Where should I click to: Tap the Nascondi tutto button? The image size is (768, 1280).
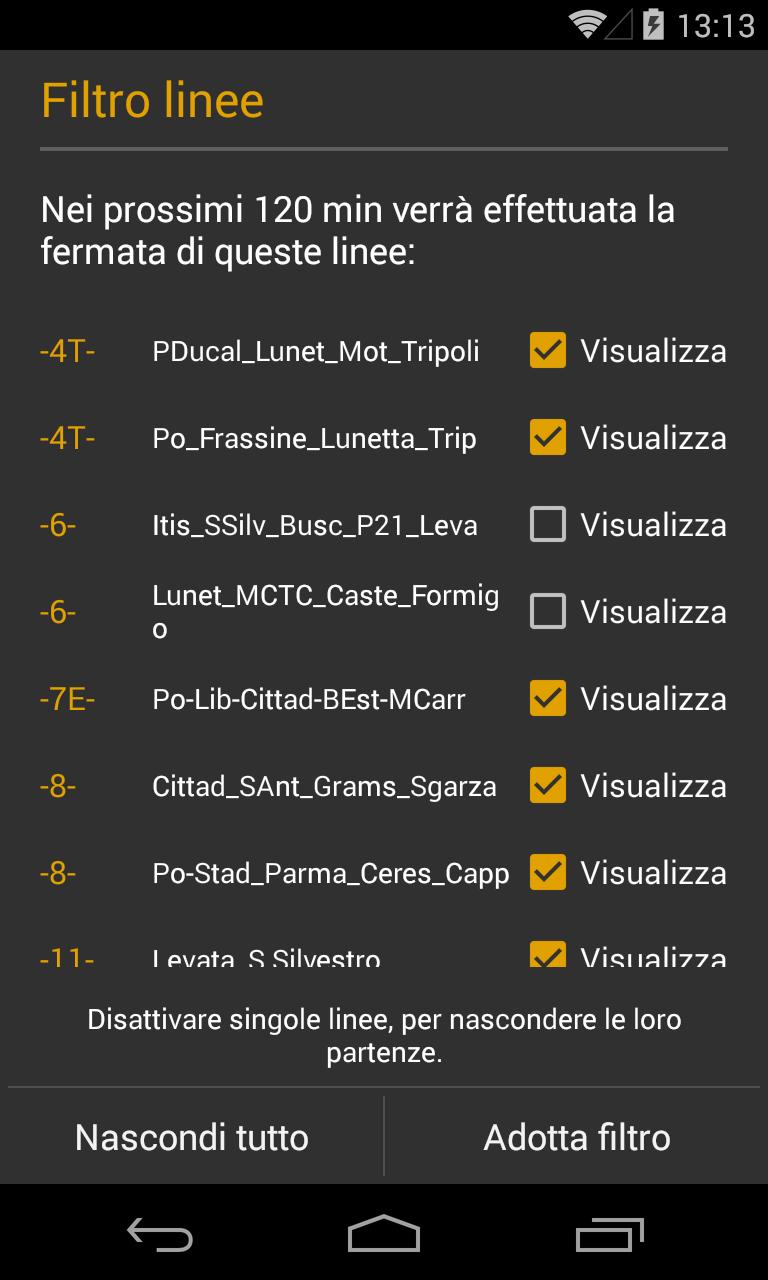[192, 1137]
